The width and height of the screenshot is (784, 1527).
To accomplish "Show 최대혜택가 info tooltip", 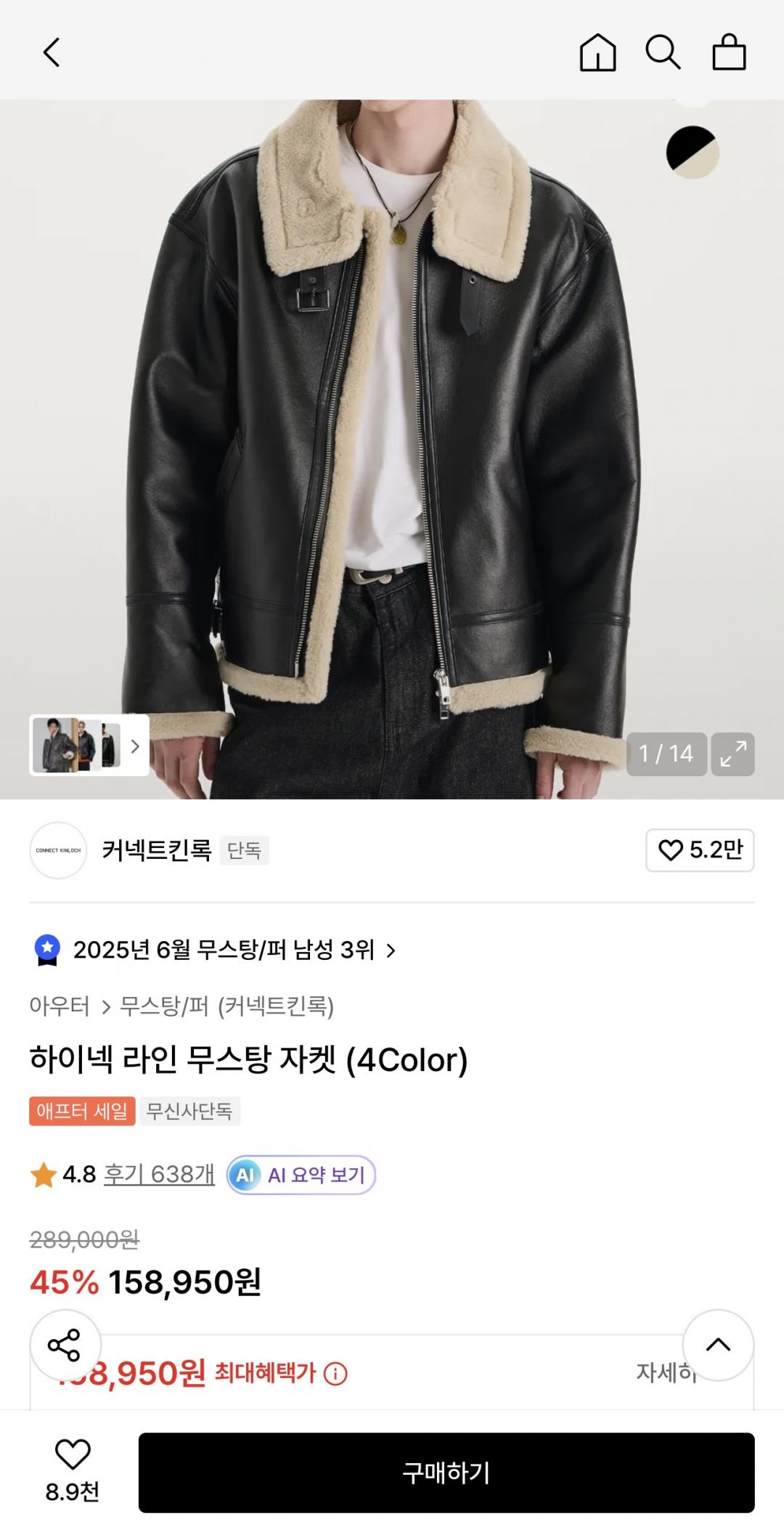I will click(x=335, y=1374).
